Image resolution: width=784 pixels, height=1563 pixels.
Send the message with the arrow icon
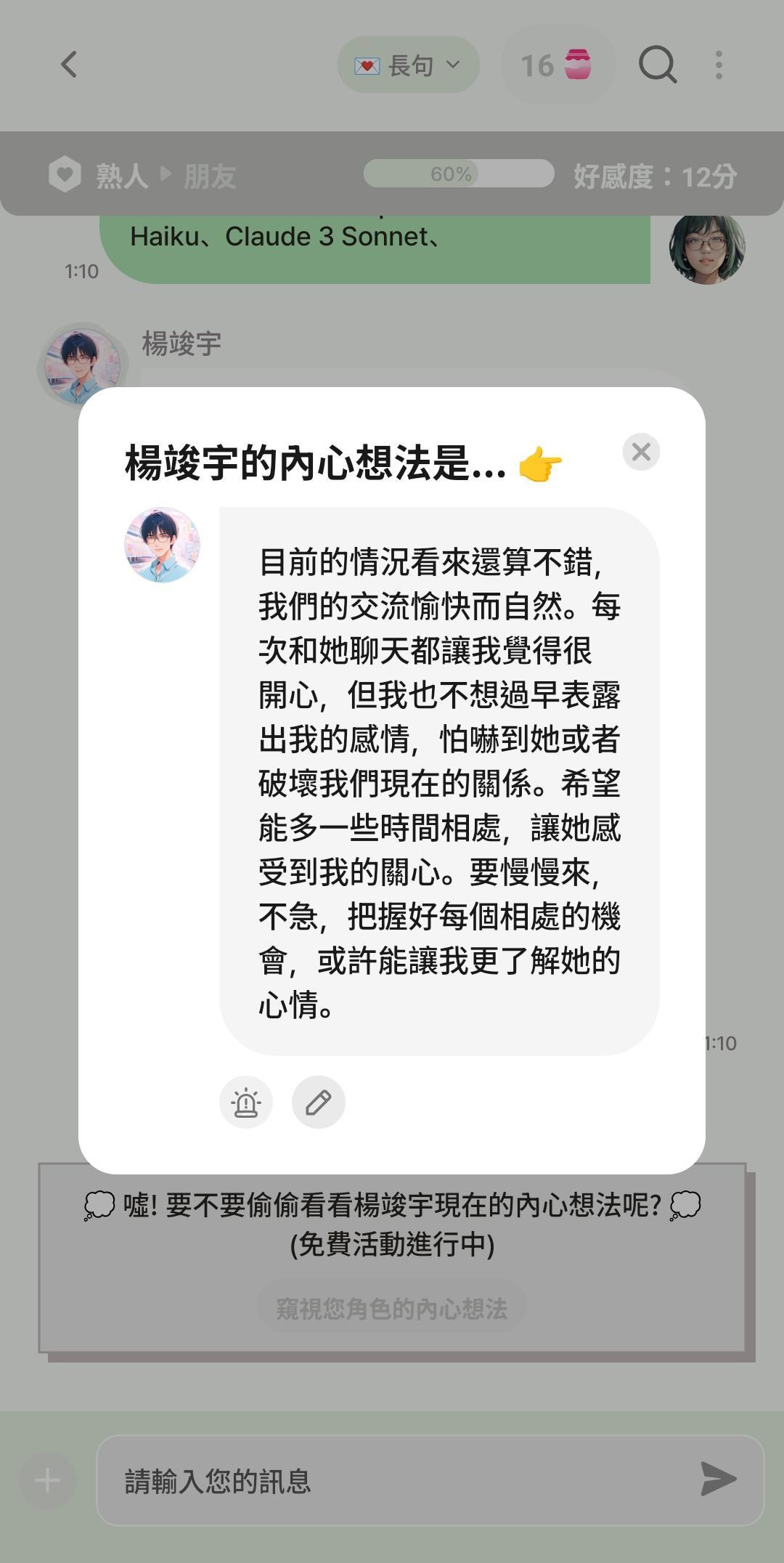[718, 1480]
